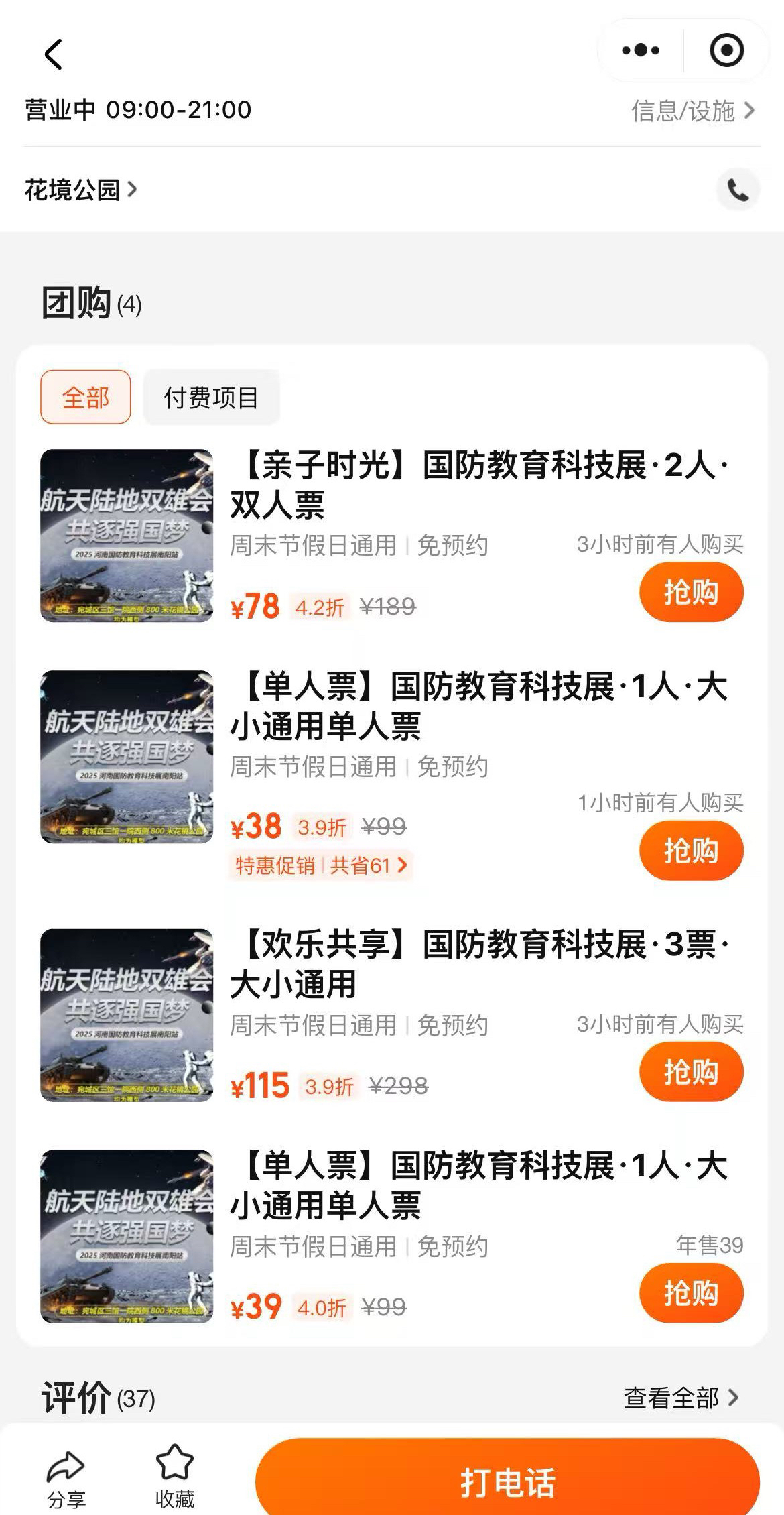
Task: Add this venue to 收藏 favorites
Action: point(174,1479)
